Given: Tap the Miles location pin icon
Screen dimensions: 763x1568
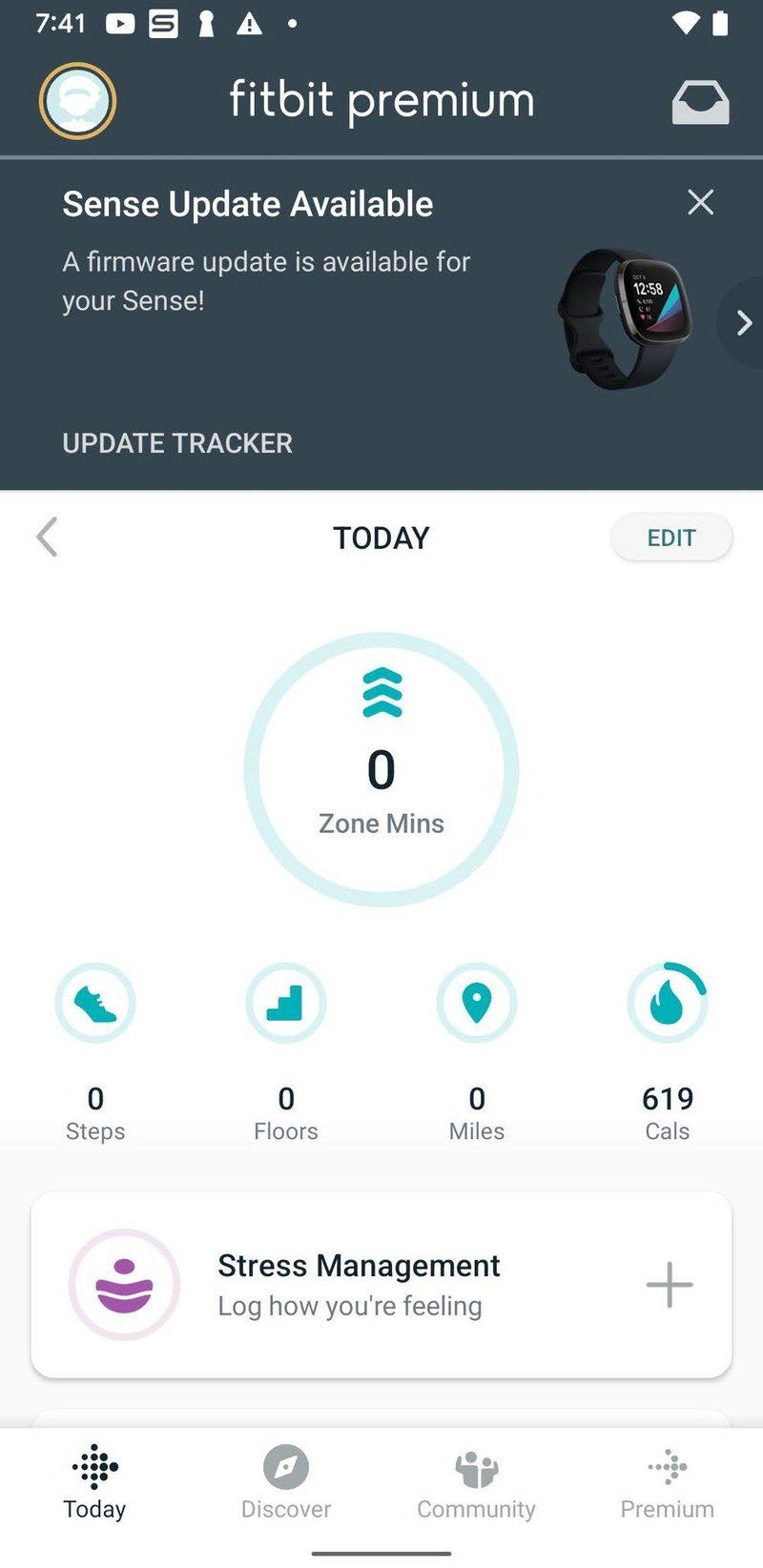Looking at the screenshot, I should pyautogui.click(x=476, y=1003).
